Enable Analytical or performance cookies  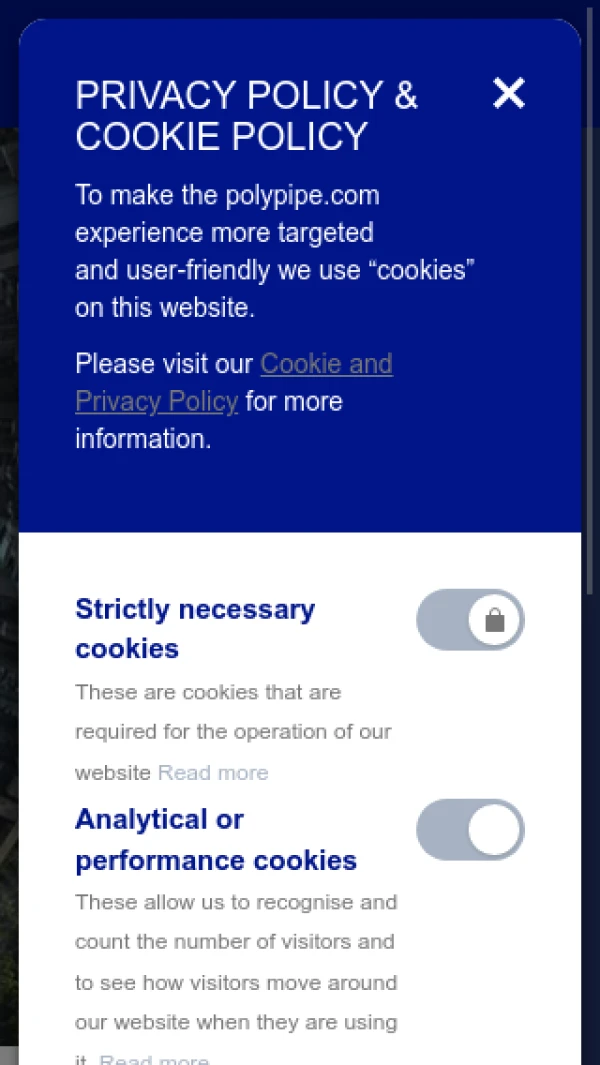coord(470,830)
